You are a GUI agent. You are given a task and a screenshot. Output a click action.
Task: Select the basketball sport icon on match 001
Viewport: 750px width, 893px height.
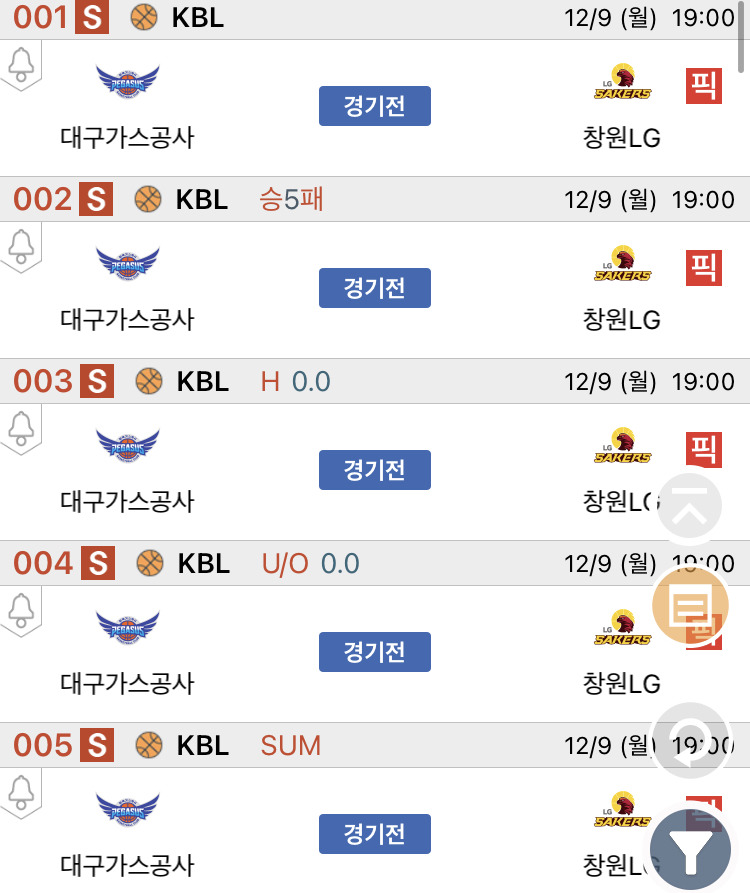point(148,17)
